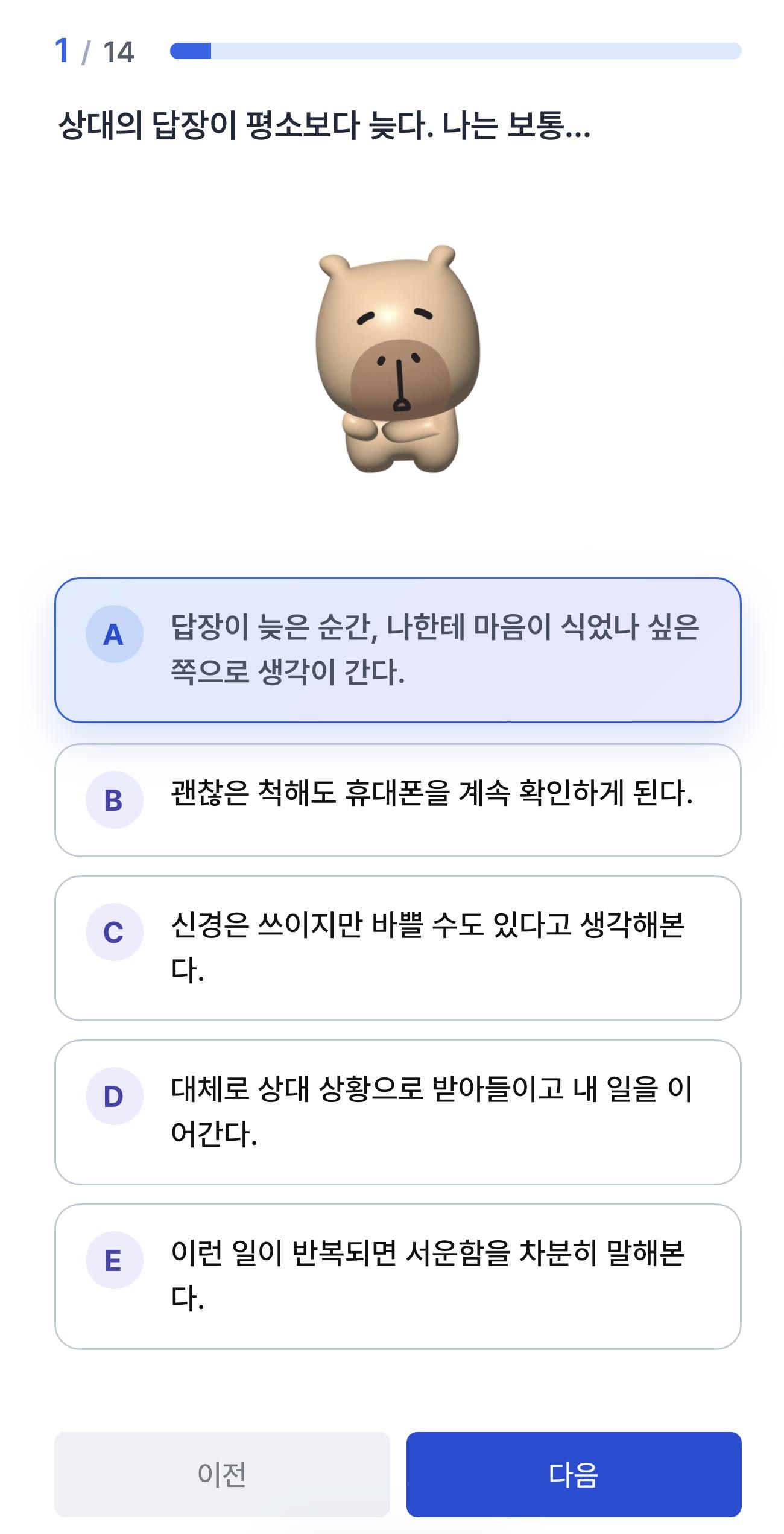The height and width of the screenshot is (1534, 784).
Task: Choose answer E, calmly express disappointment
Action: pos(397,1276)
